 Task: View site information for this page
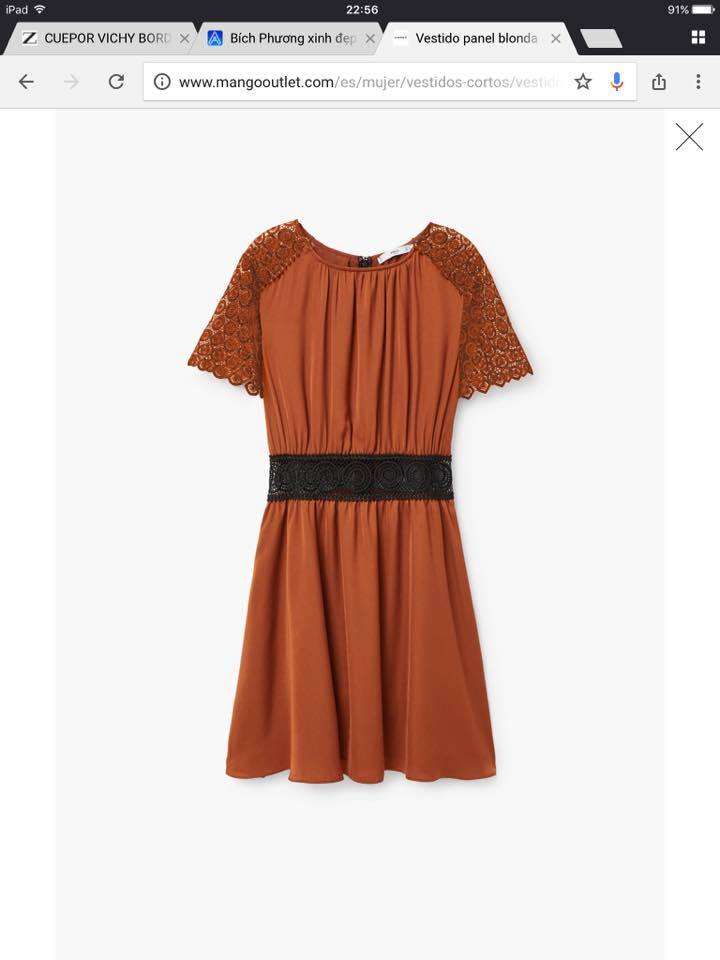(162, 82)
